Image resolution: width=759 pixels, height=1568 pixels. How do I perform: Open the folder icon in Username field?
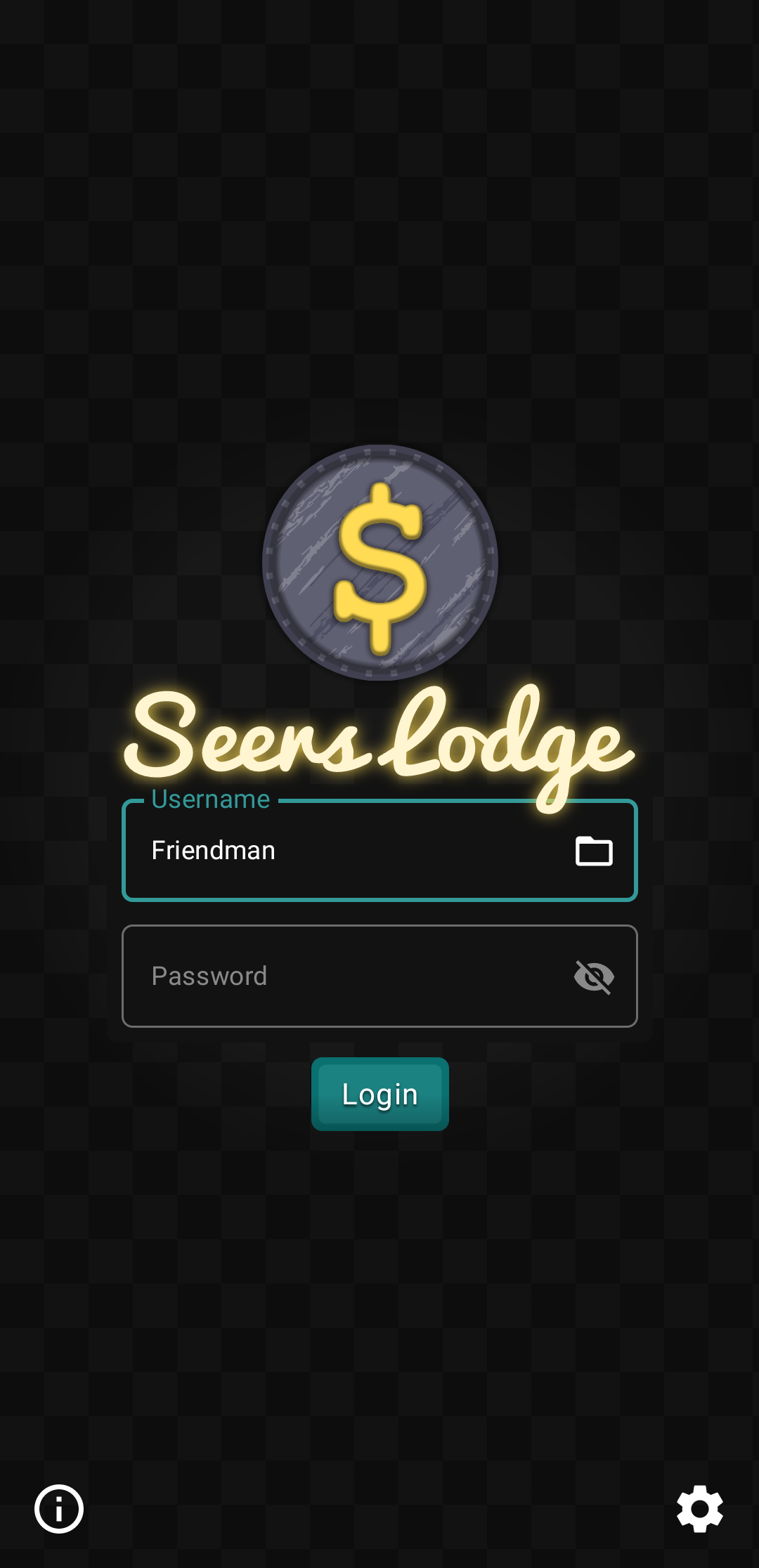(x=594, y=851)
